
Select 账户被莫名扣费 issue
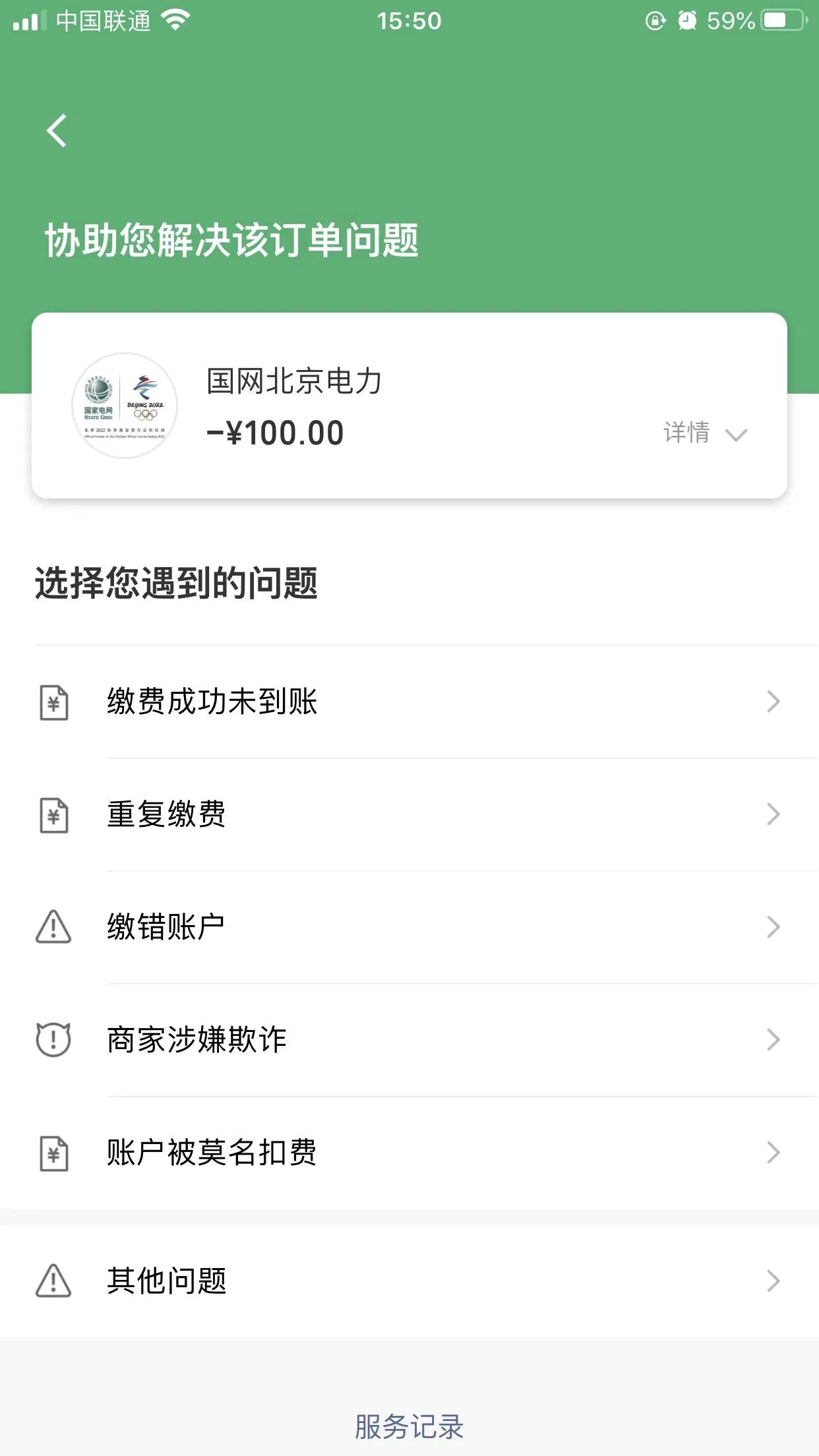[x=409, y=1153]
